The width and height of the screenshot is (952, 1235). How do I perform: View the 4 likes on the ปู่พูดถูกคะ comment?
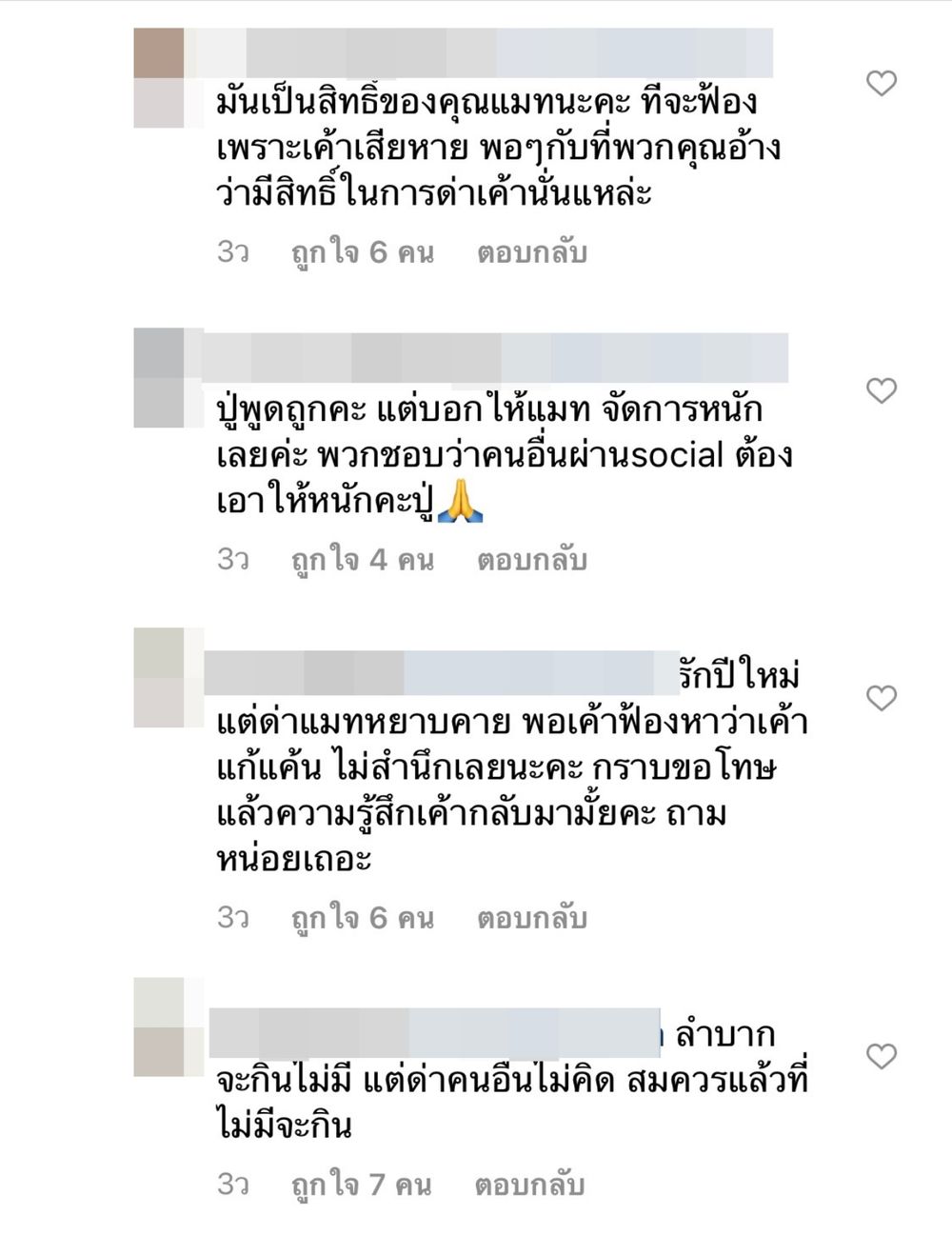pos(362,560)
